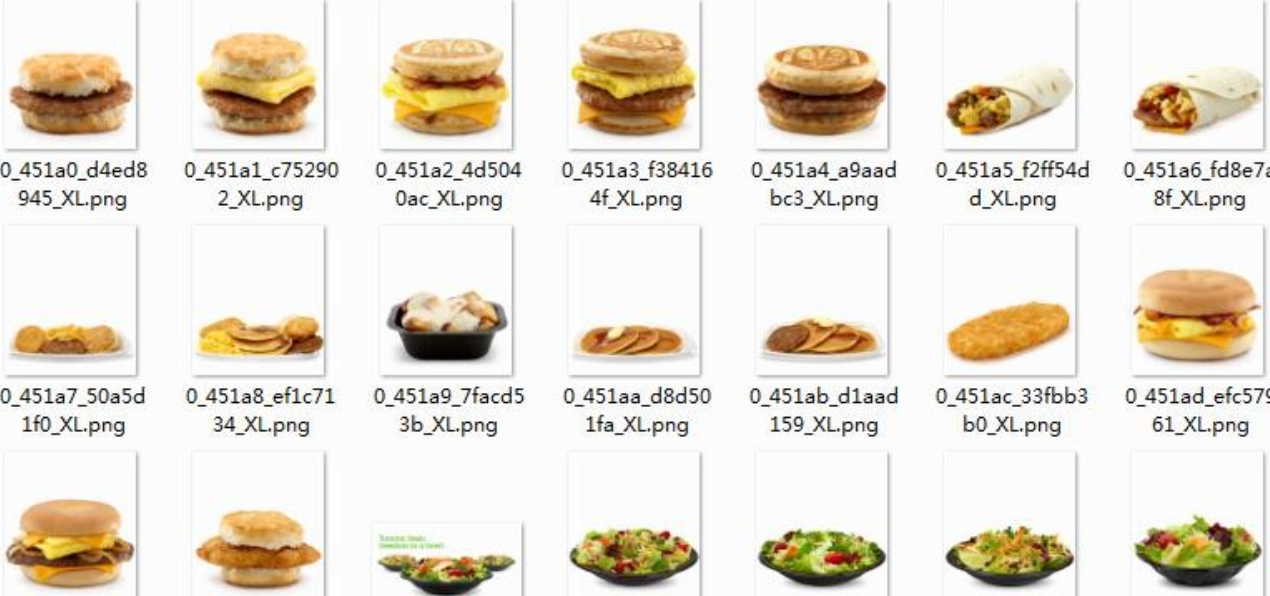Open 0_451a9_7facd53b_XL.png image

point(446,322)
